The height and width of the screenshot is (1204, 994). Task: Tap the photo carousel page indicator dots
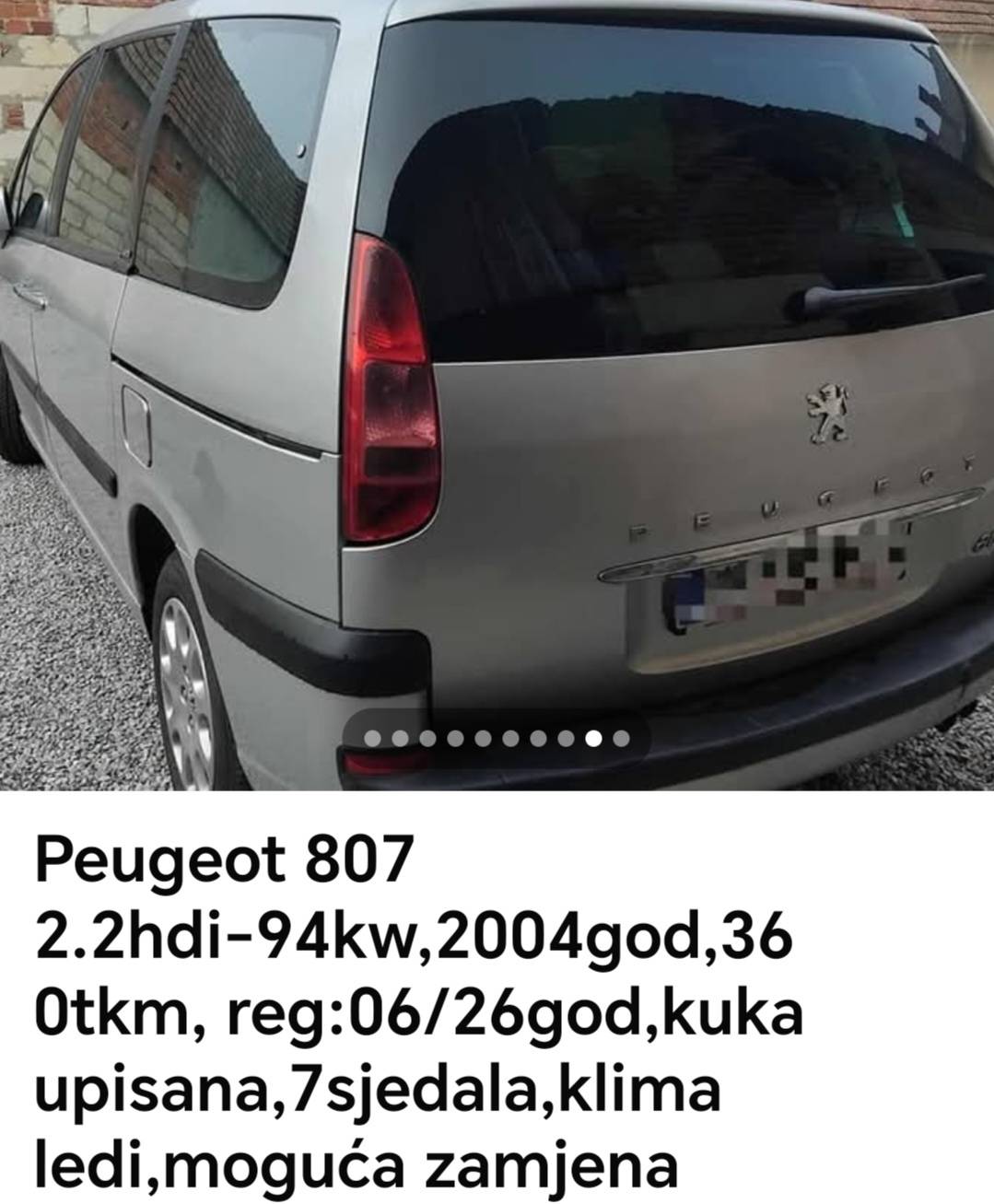(497, 738)
